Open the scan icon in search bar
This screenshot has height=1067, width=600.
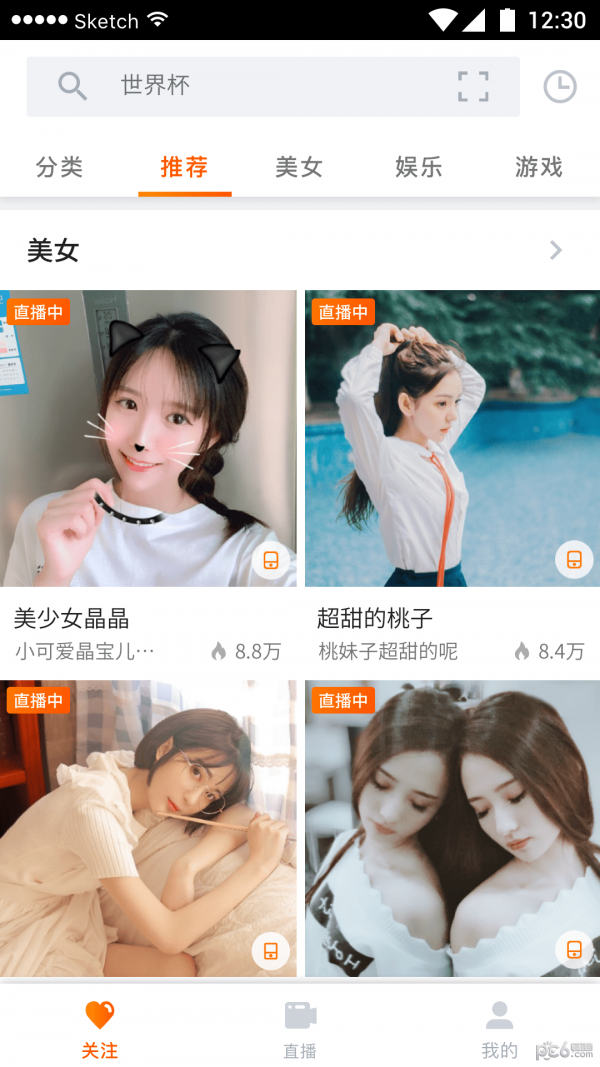pyautogui.click(x=473, y=86)
